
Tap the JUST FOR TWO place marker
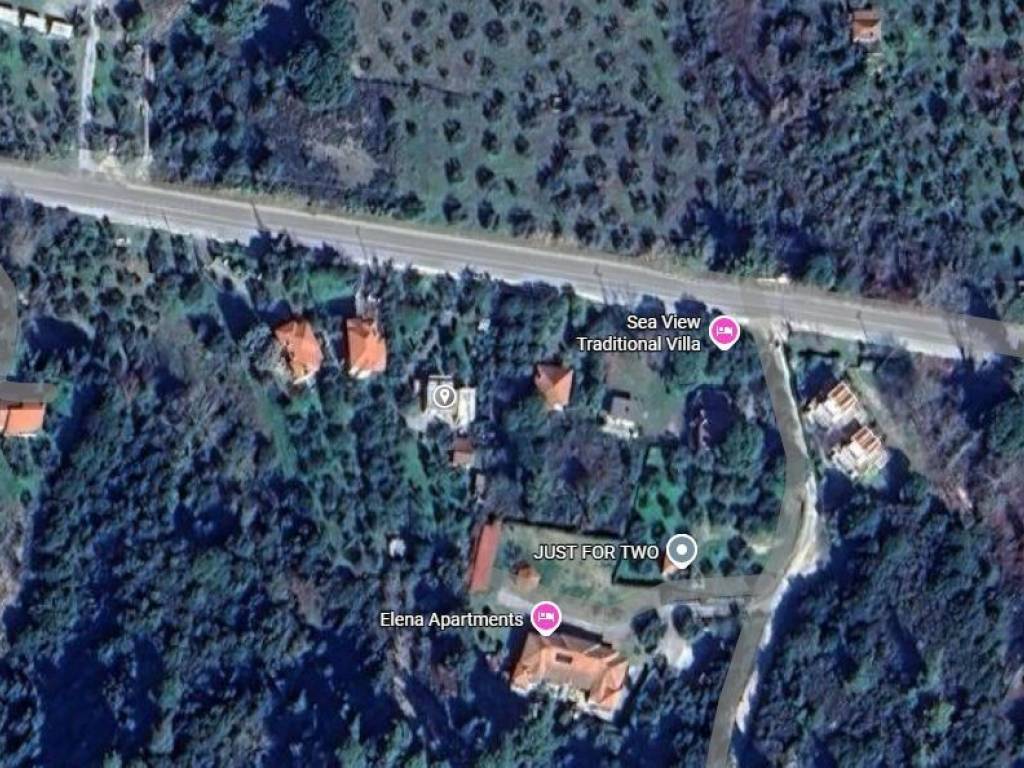682,550
